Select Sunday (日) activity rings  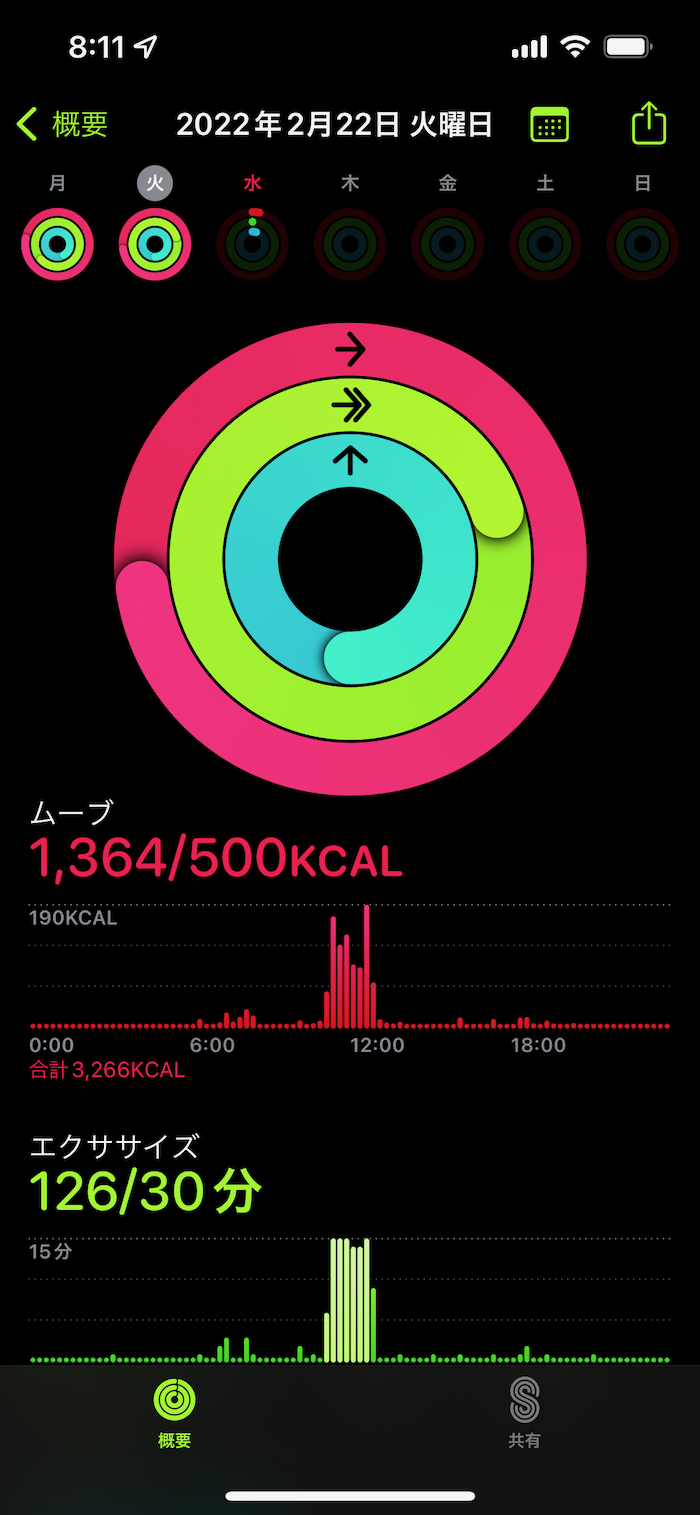(642, 244)
